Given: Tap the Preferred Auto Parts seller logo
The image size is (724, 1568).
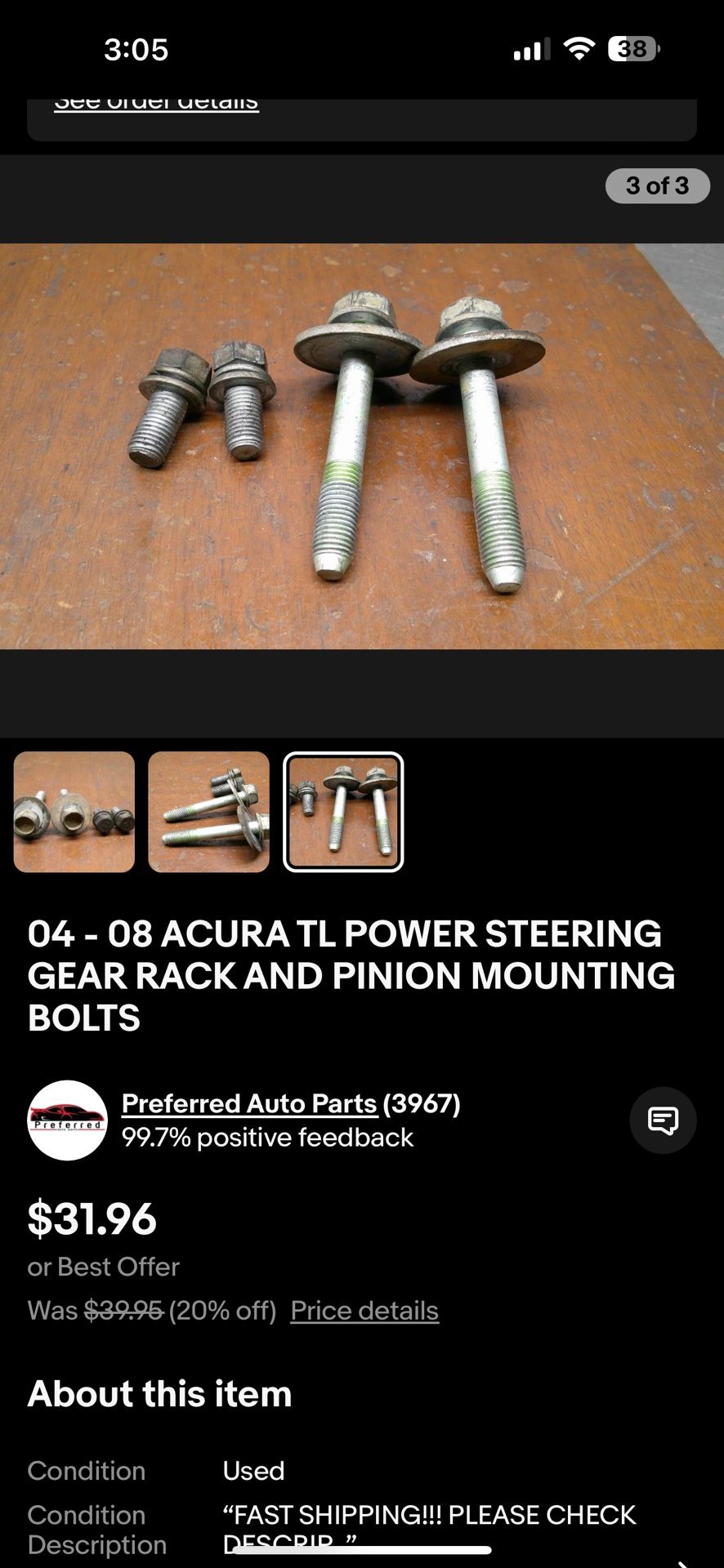Looking at the screenshot, I should tap(68, 1120).
